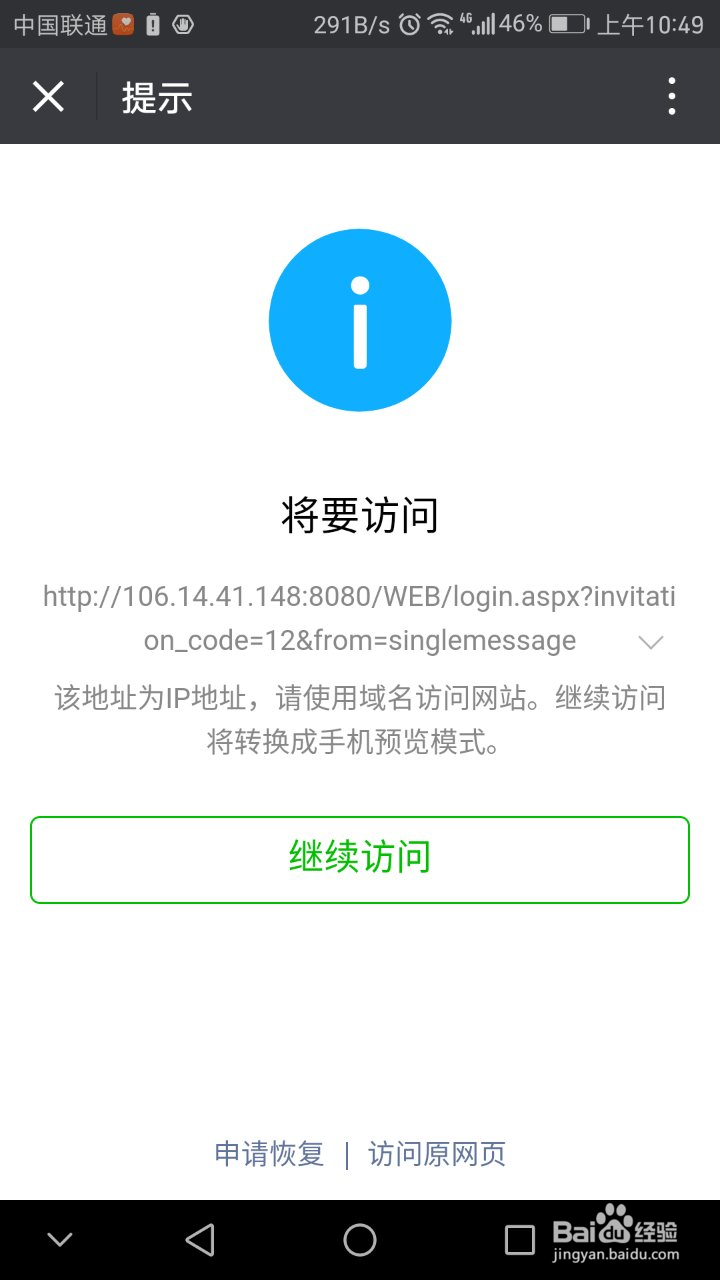Tap the X to close the warning page
Image resolution: width=720 pixels, height=1280 pixels.
point(48,96)
